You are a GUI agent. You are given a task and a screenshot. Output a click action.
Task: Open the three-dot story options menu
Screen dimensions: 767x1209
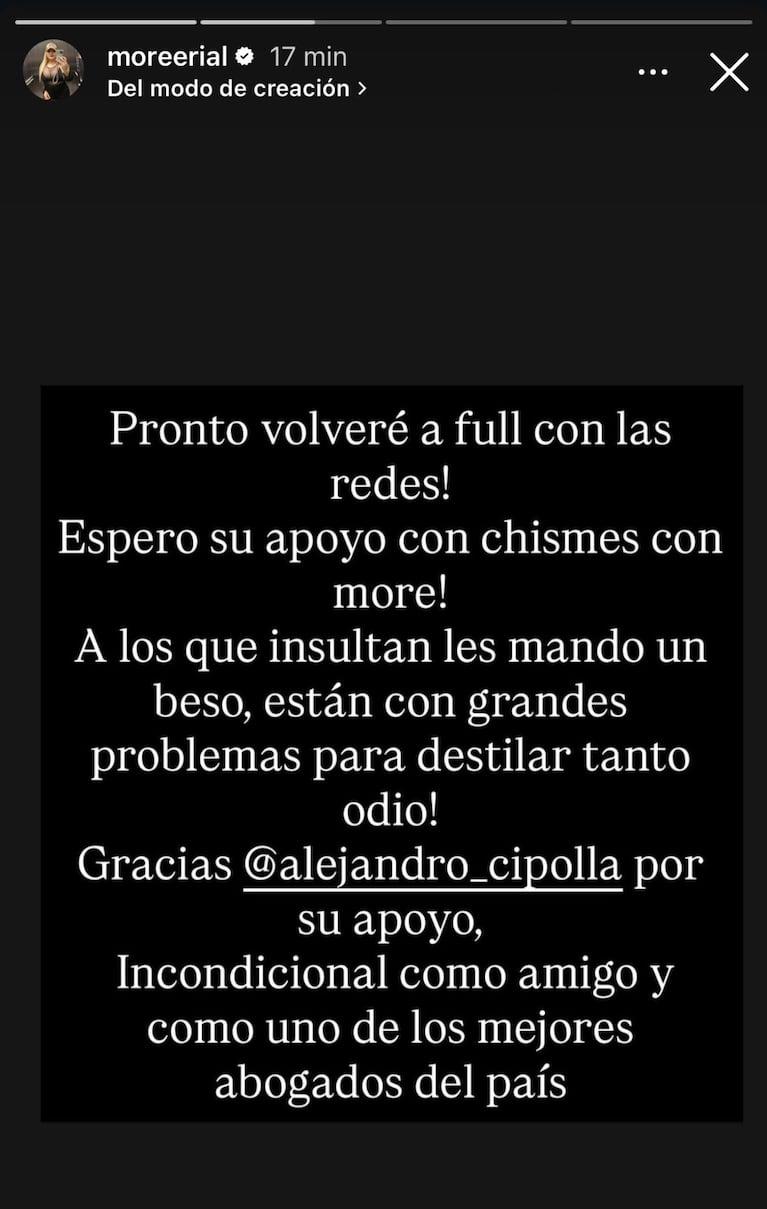point(655,72)
